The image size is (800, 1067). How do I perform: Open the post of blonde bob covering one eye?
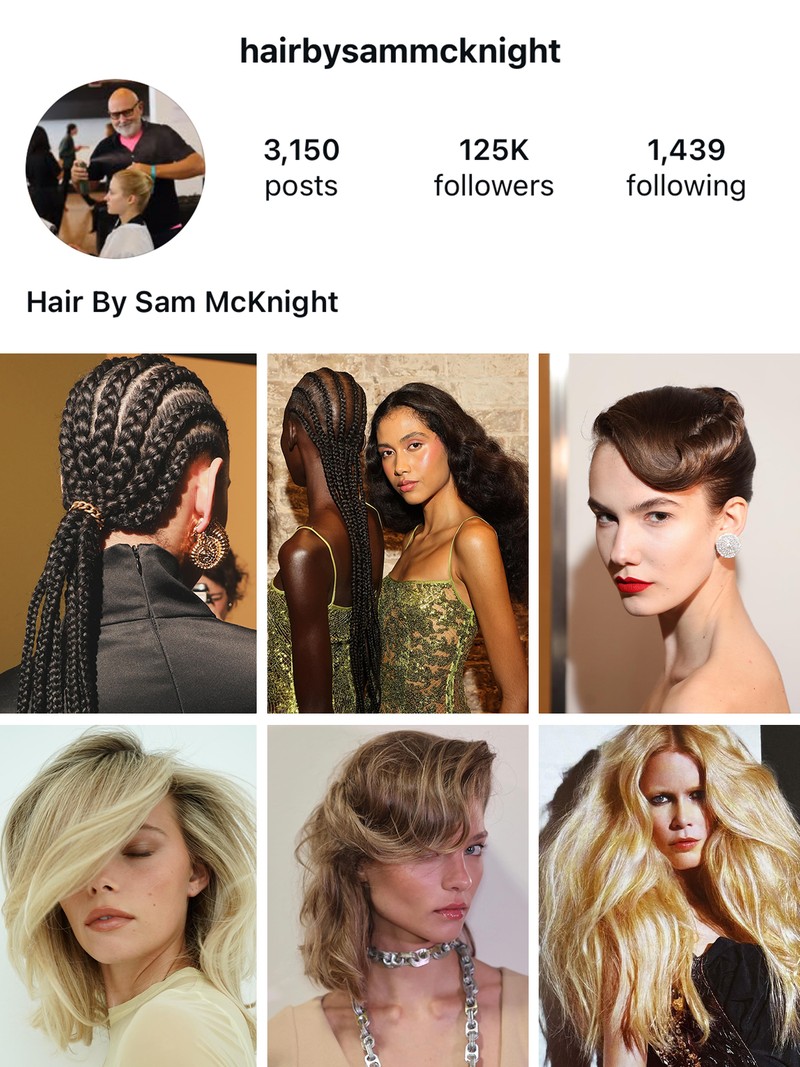click(128, 895)
